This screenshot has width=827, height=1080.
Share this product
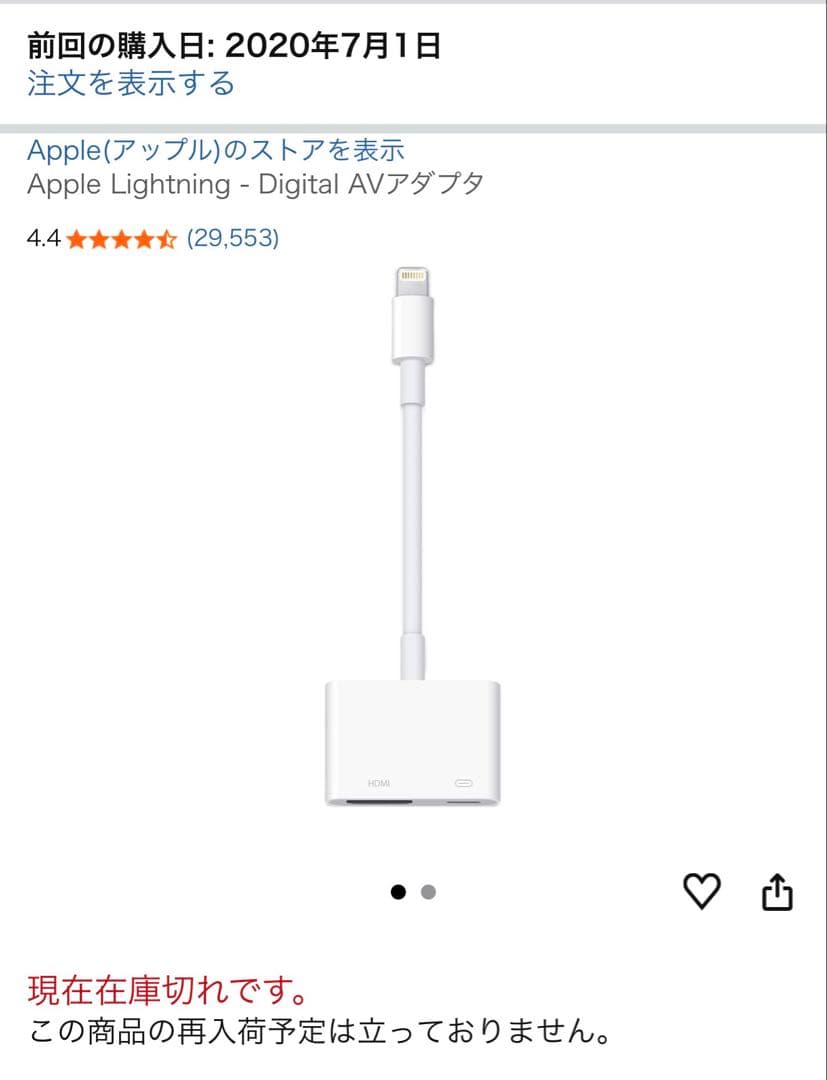click(x=777, y=892)
